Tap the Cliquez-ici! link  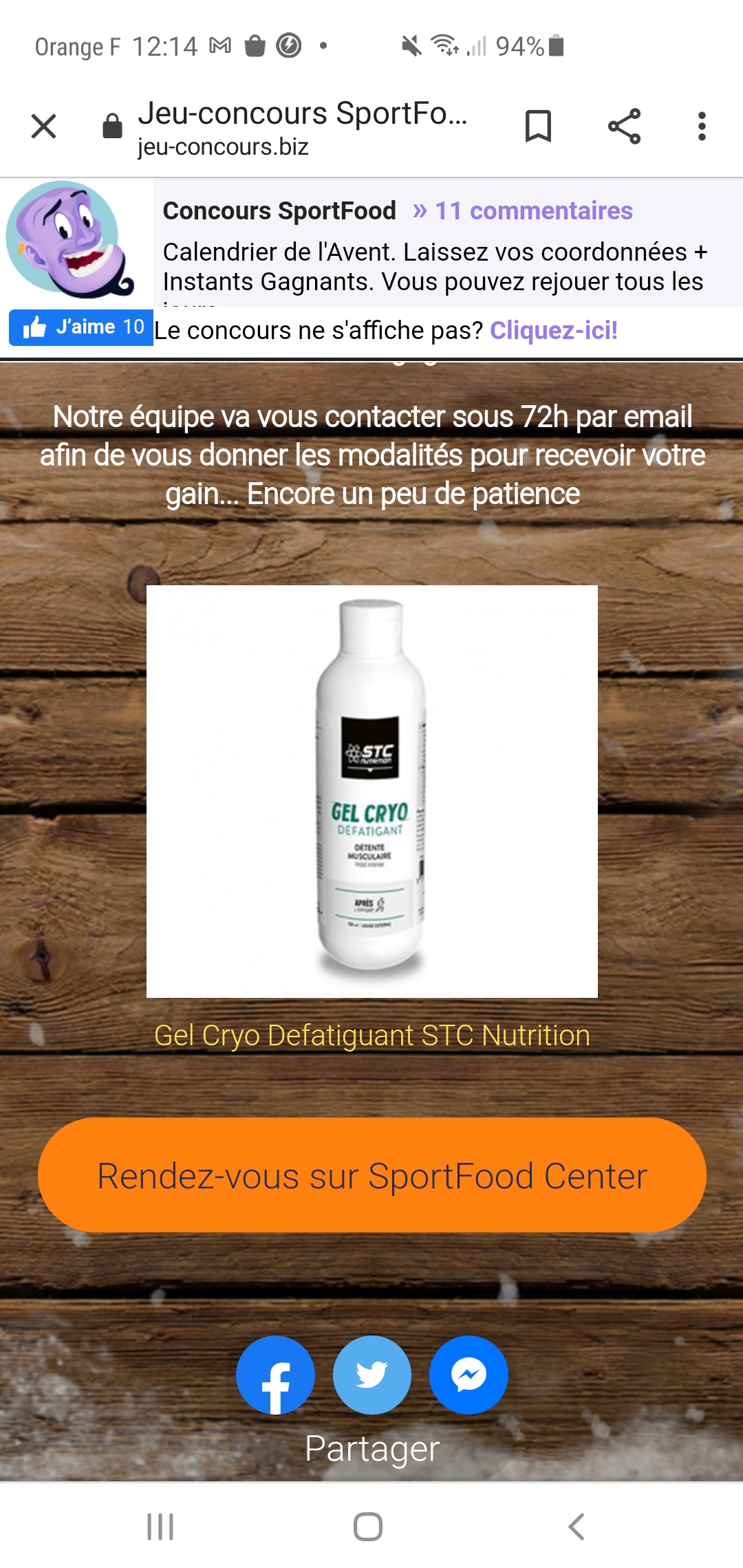553,331
